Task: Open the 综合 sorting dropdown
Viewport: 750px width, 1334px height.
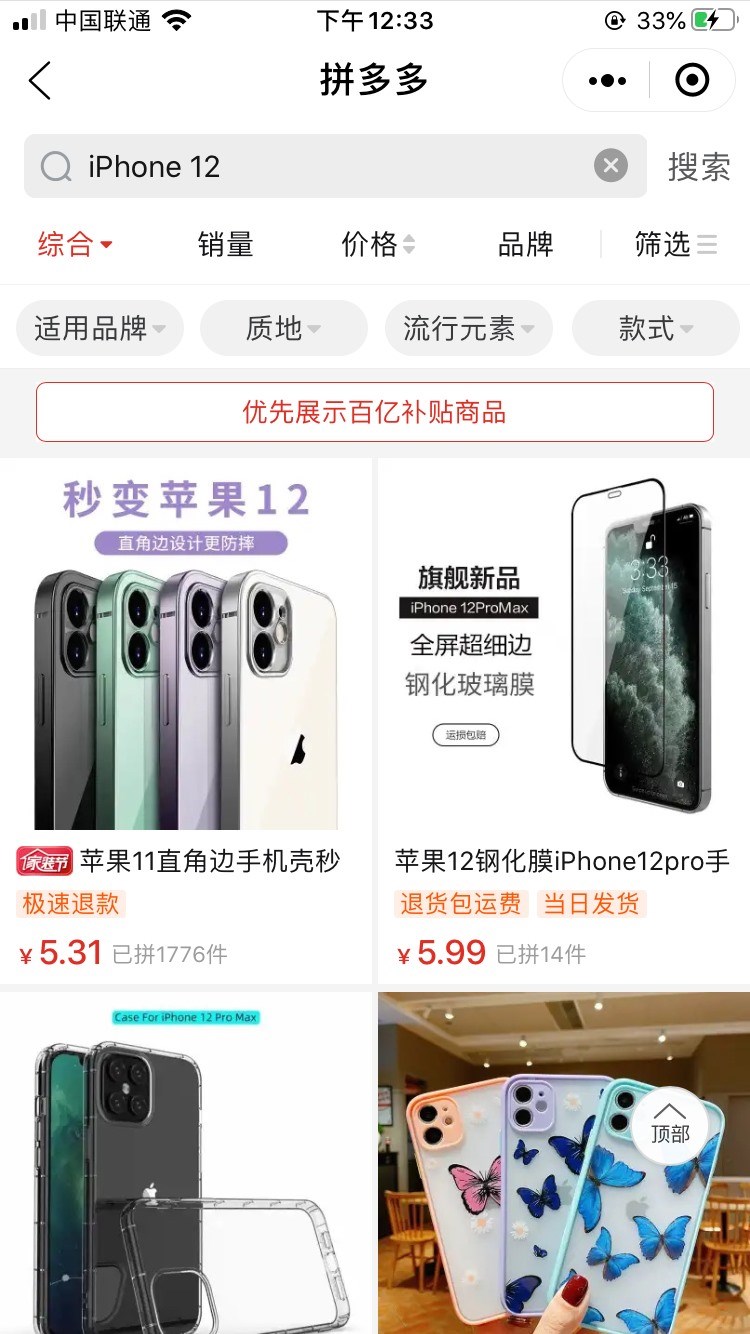Action: pyautogui.click(x=75, y=244)
